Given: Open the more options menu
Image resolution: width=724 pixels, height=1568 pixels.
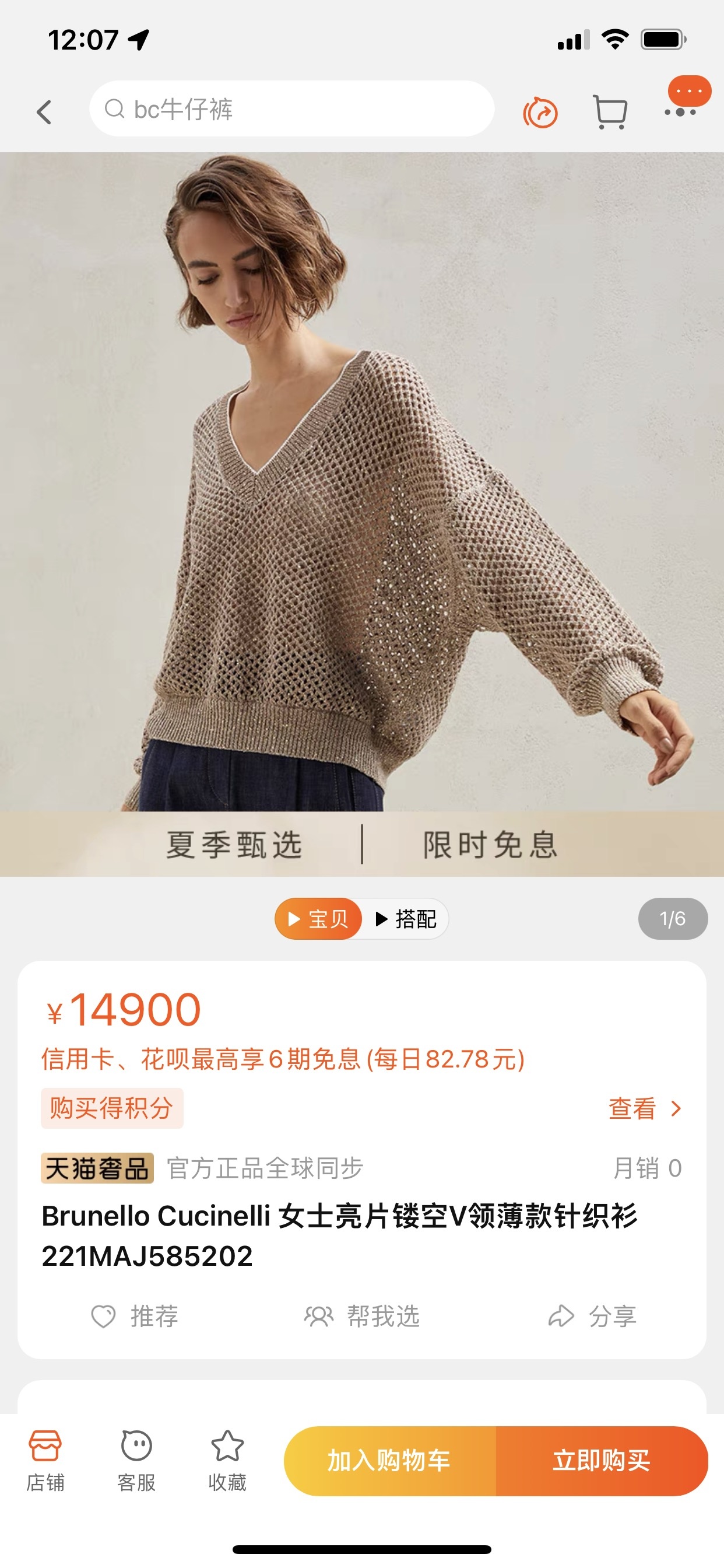Looking at the screenshot, I should click(x=680, y=112).
